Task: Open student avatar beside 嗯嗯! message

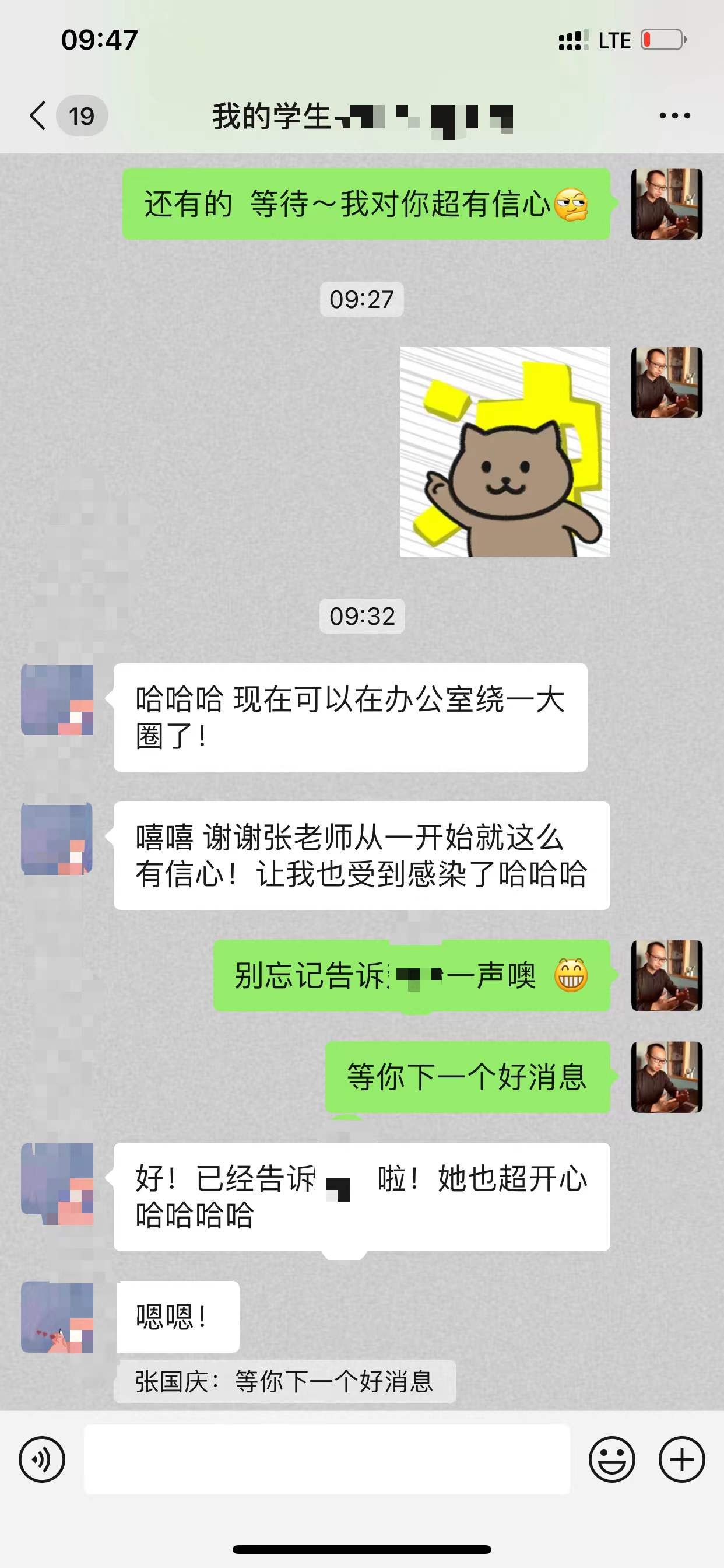Action: (57, 1317)
